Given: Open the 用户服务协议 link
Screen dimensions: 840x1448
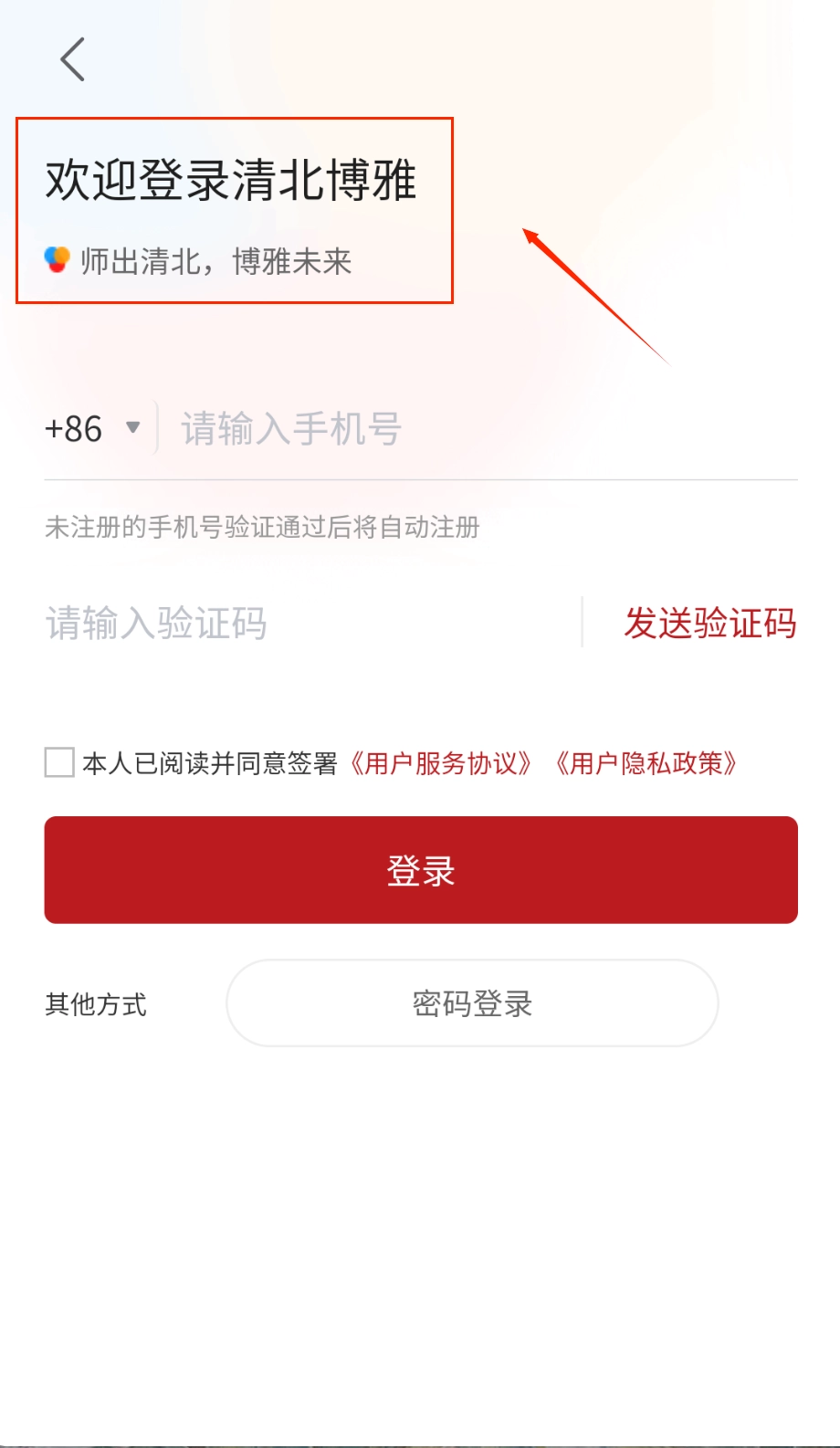Looking at the screenshot, I should tap(441, 763).
